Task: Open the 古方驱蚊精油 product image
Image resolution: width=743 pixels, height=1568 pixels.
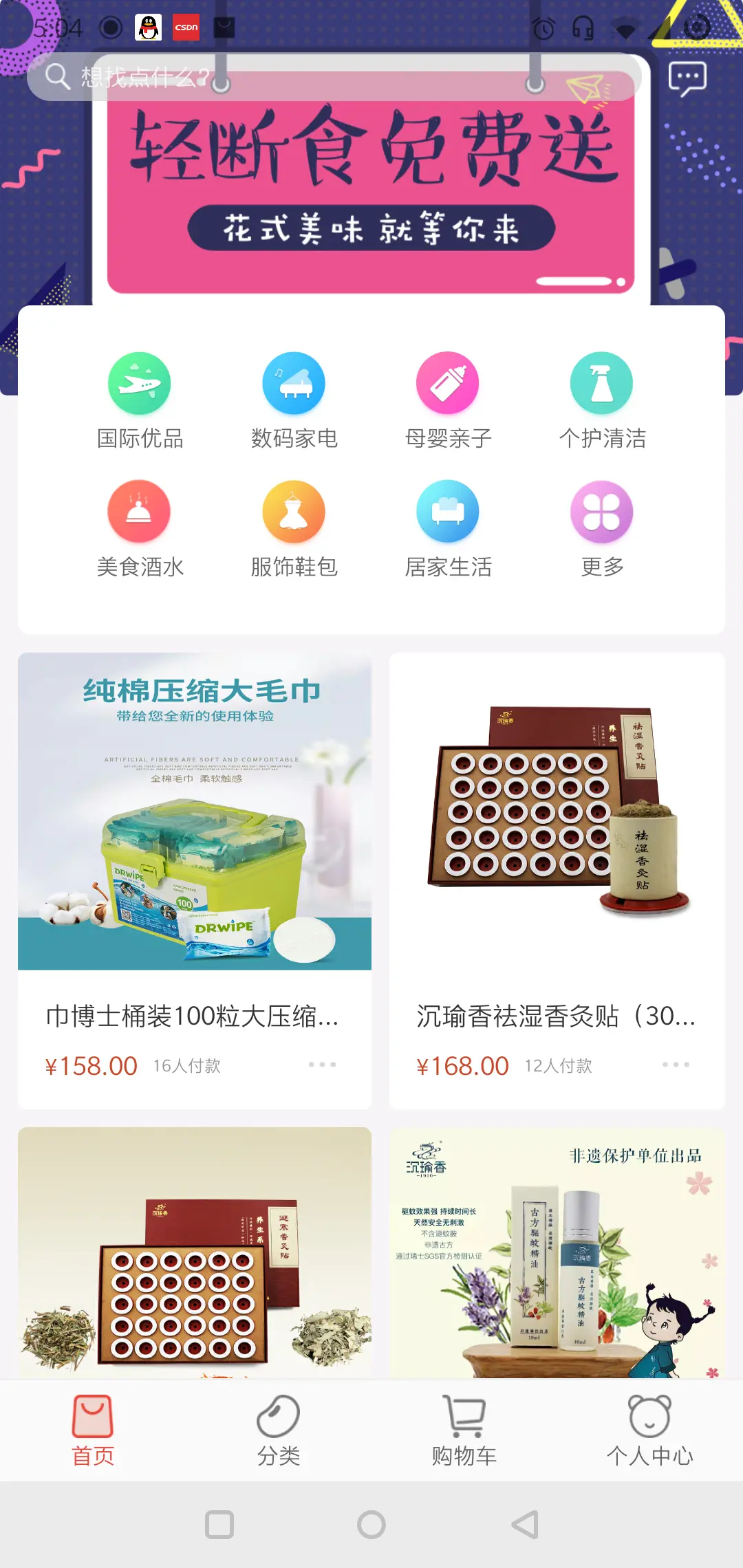Action: 557,1253
